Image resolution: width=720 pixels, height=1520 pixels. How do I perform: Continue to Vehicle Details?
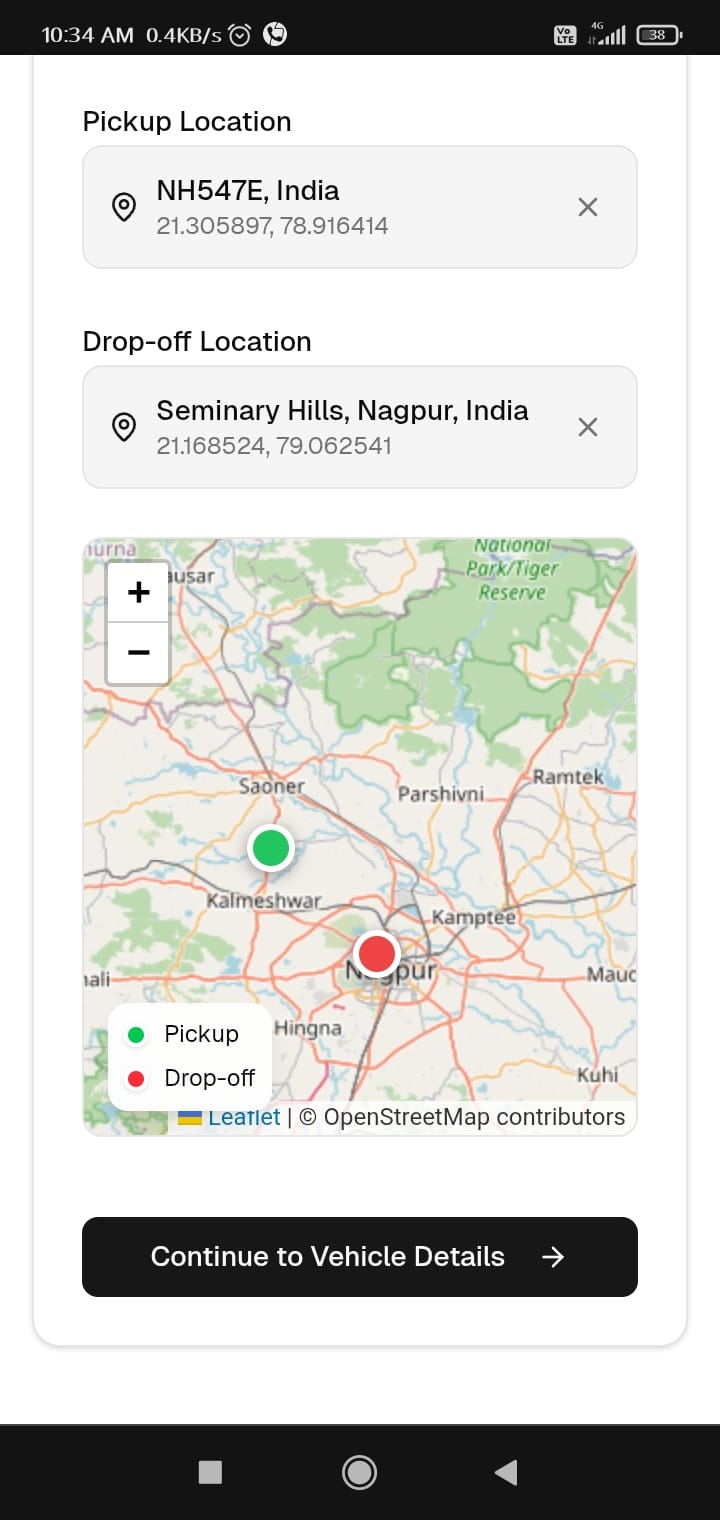pos(360,1257)
